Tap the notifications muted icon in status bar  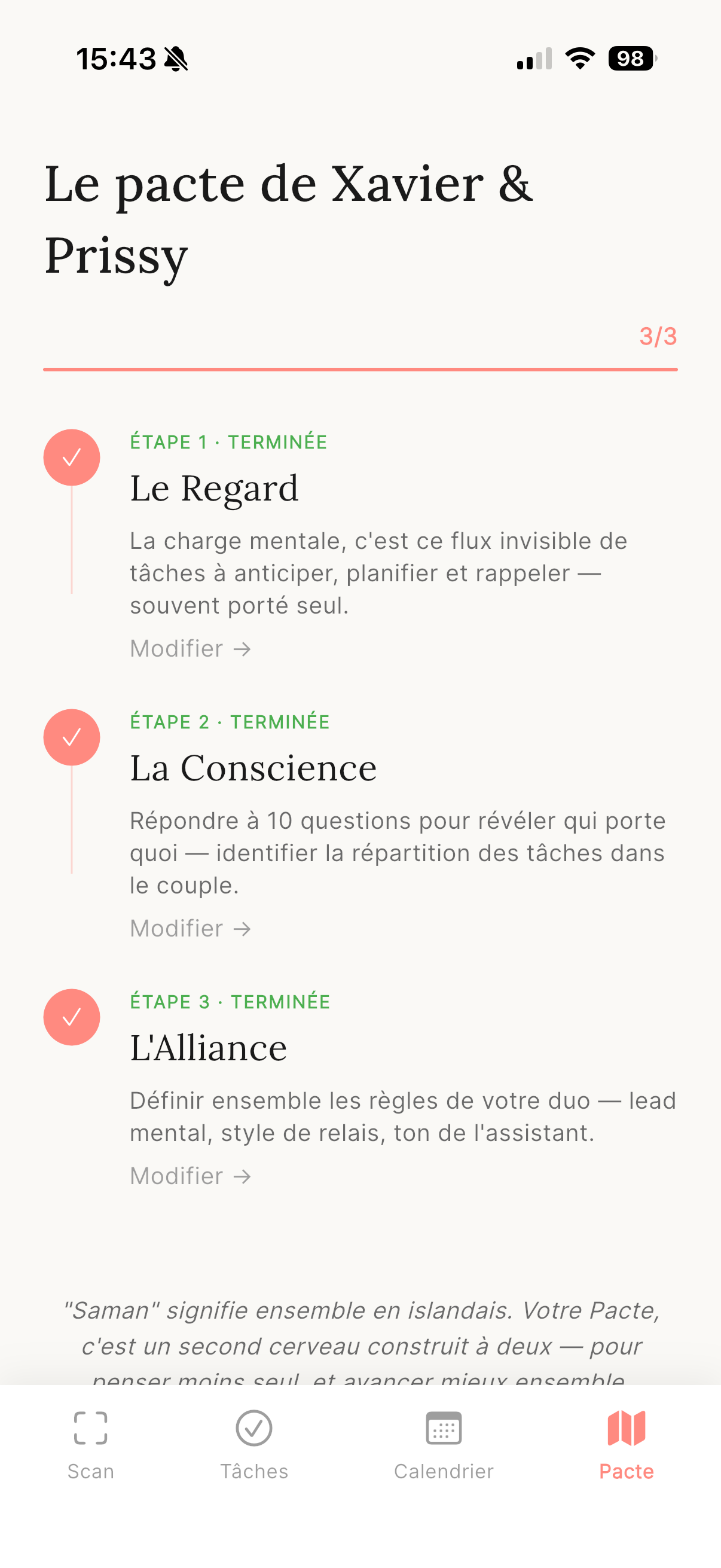pos(175,59)
